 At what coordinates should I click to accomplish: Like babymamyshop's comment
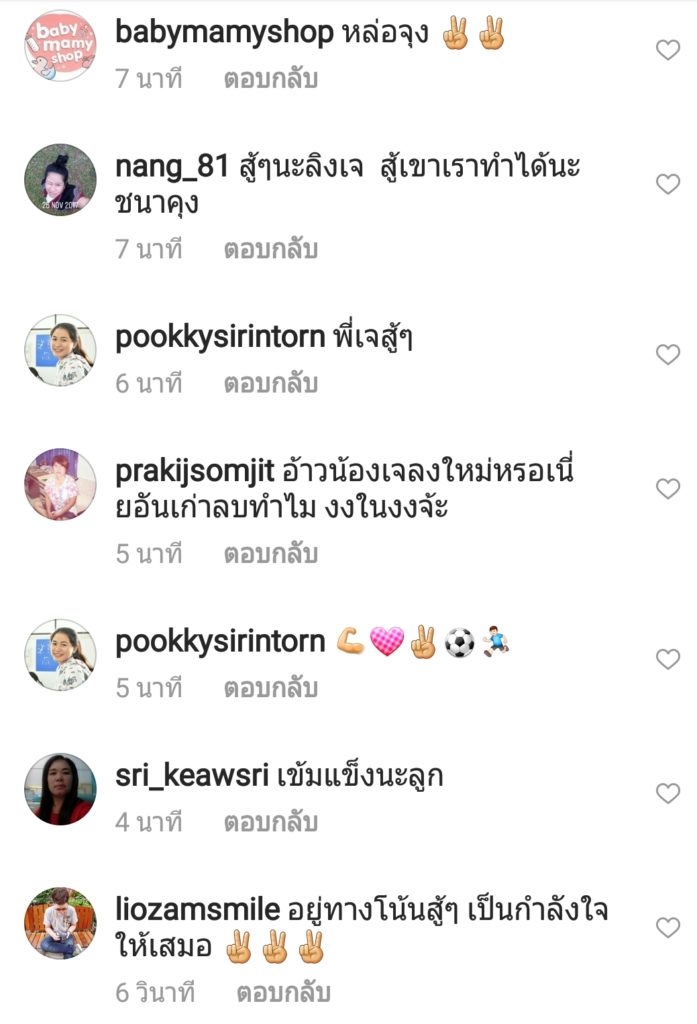(667, 50)
